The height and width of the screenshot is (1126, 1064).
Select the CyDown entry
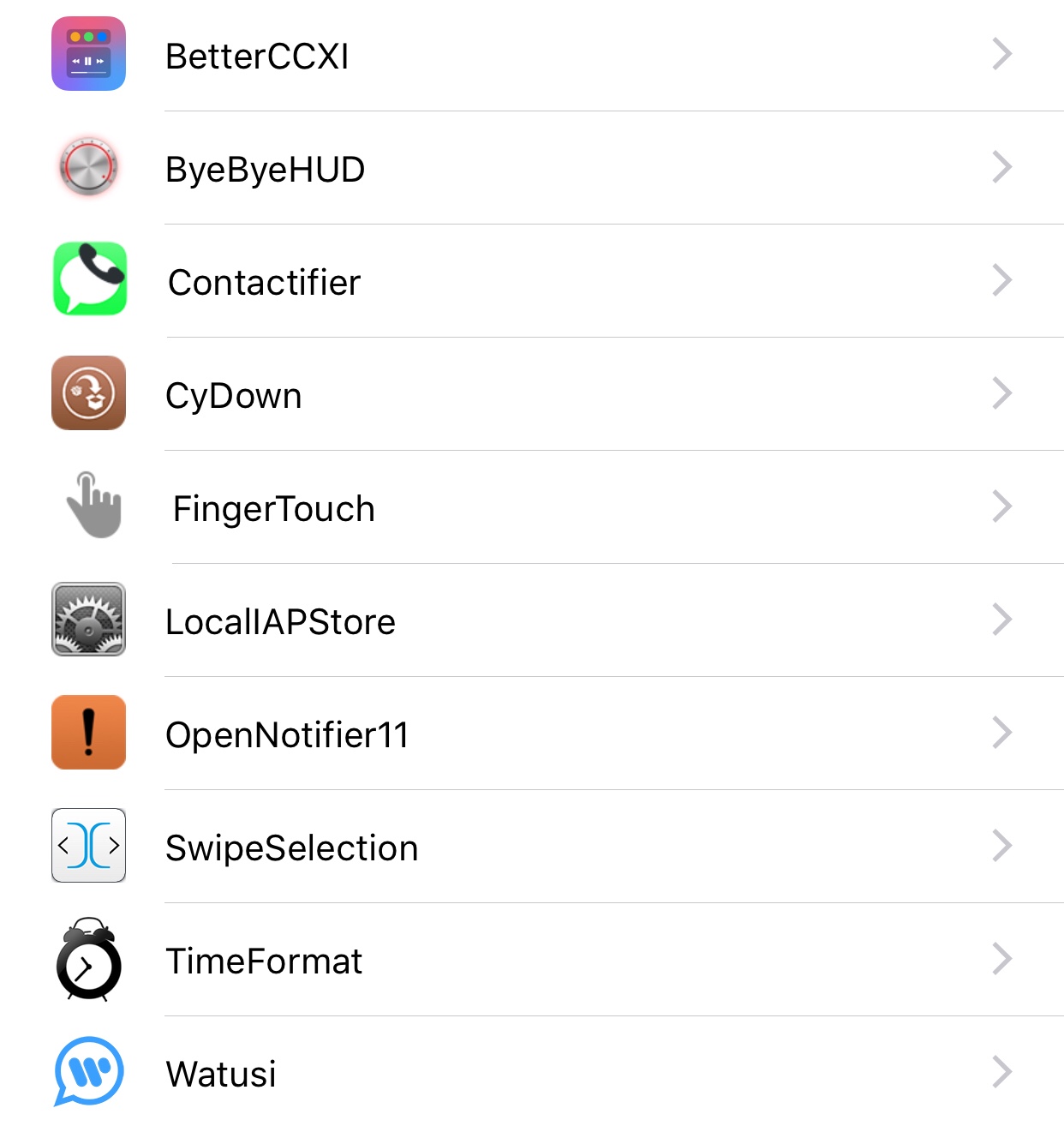[531, 395]
